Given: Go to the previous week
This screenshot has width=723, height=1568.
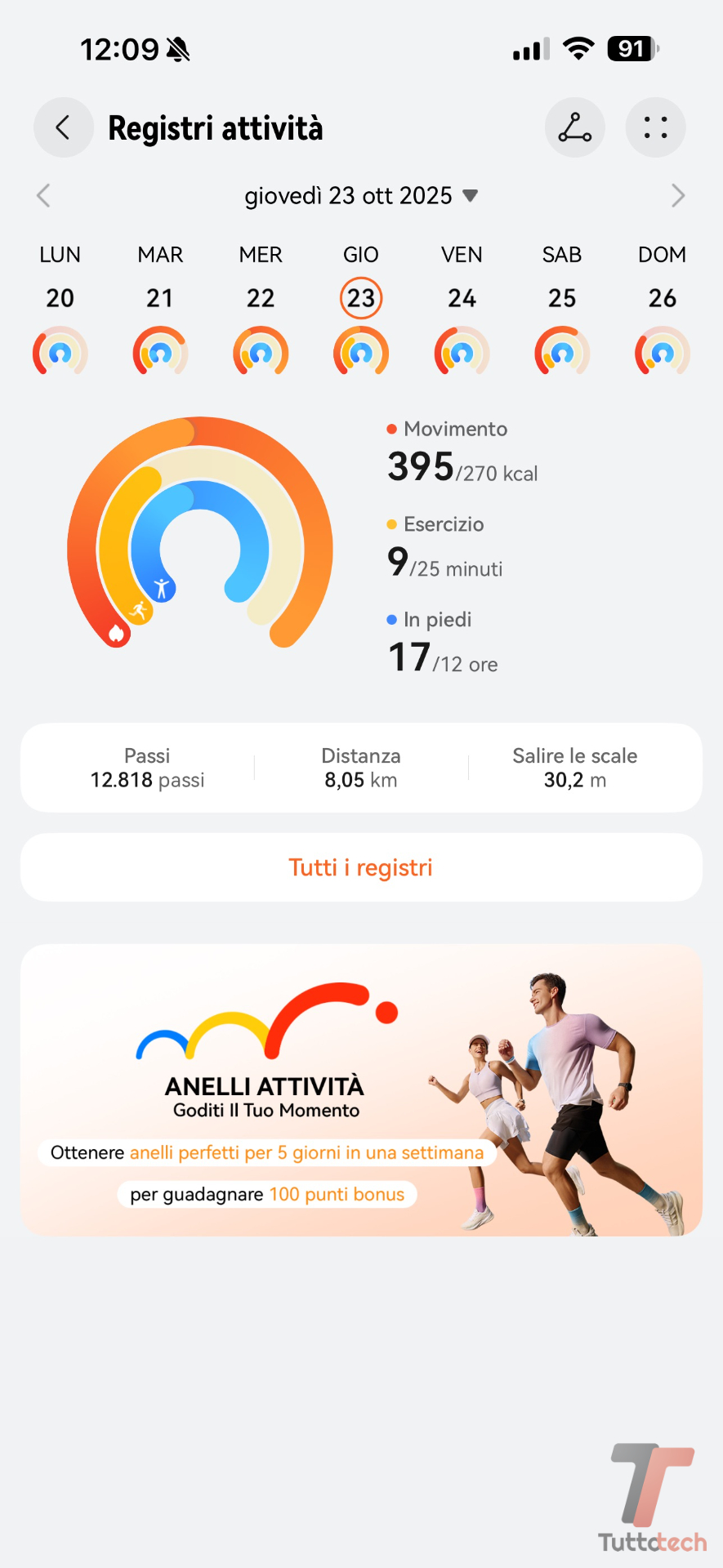Looking at the screenshot, I should click(44, 196).
